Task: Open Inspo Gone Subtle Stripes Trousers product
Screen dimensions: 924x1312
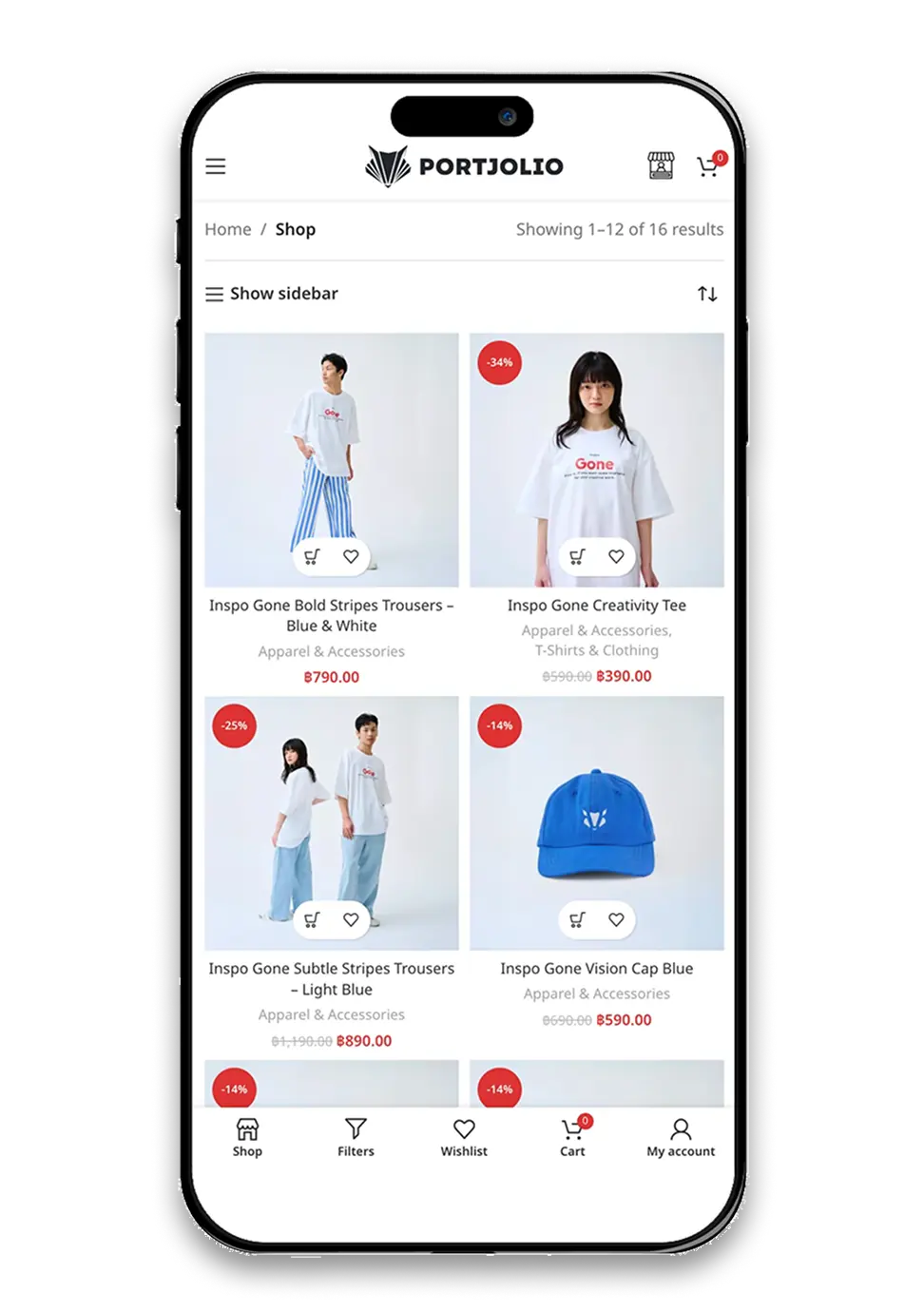Action: point(331,978)
